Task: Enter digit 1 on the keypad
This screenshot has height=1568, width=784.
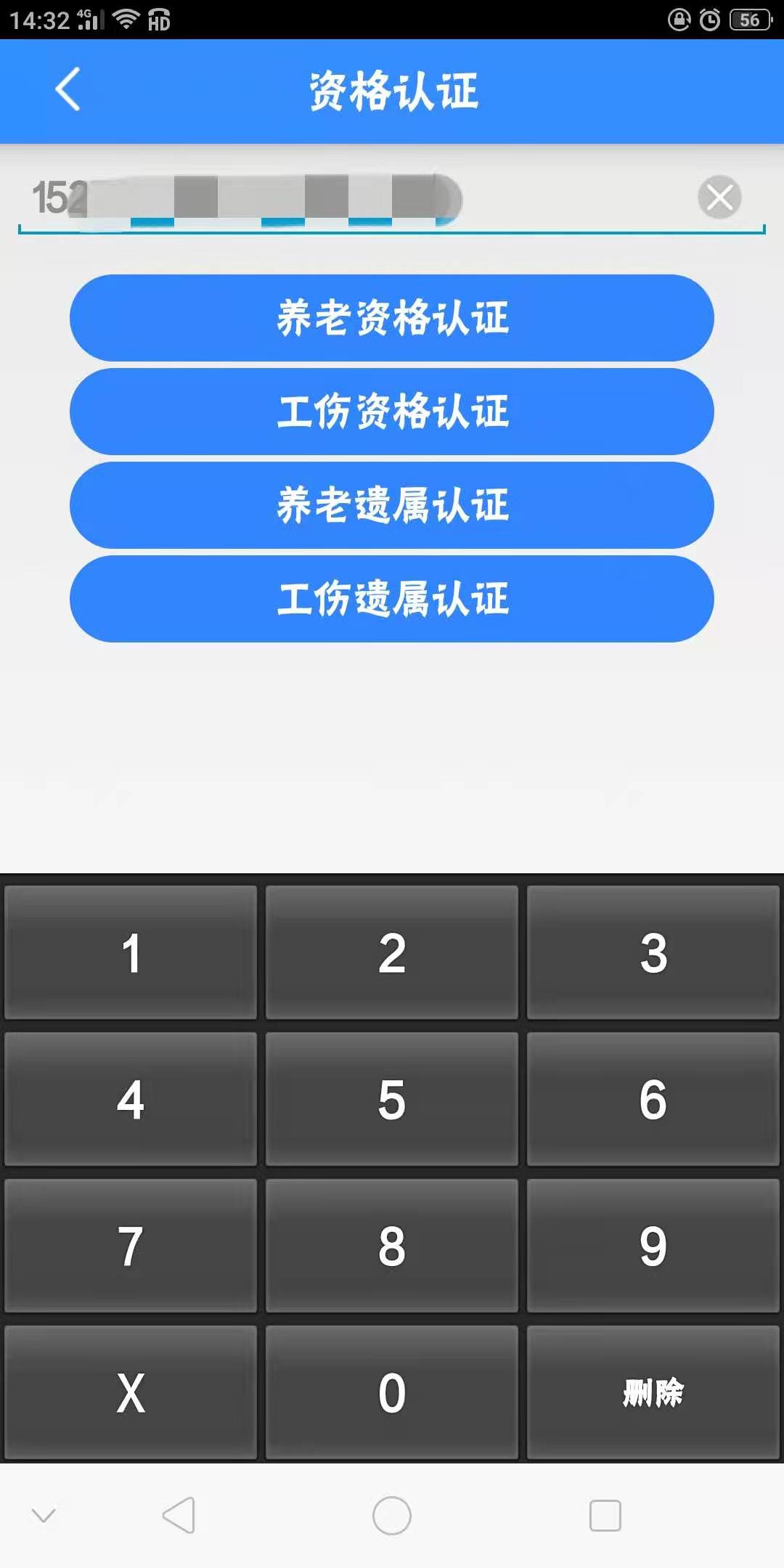Action: coord(131,952)
